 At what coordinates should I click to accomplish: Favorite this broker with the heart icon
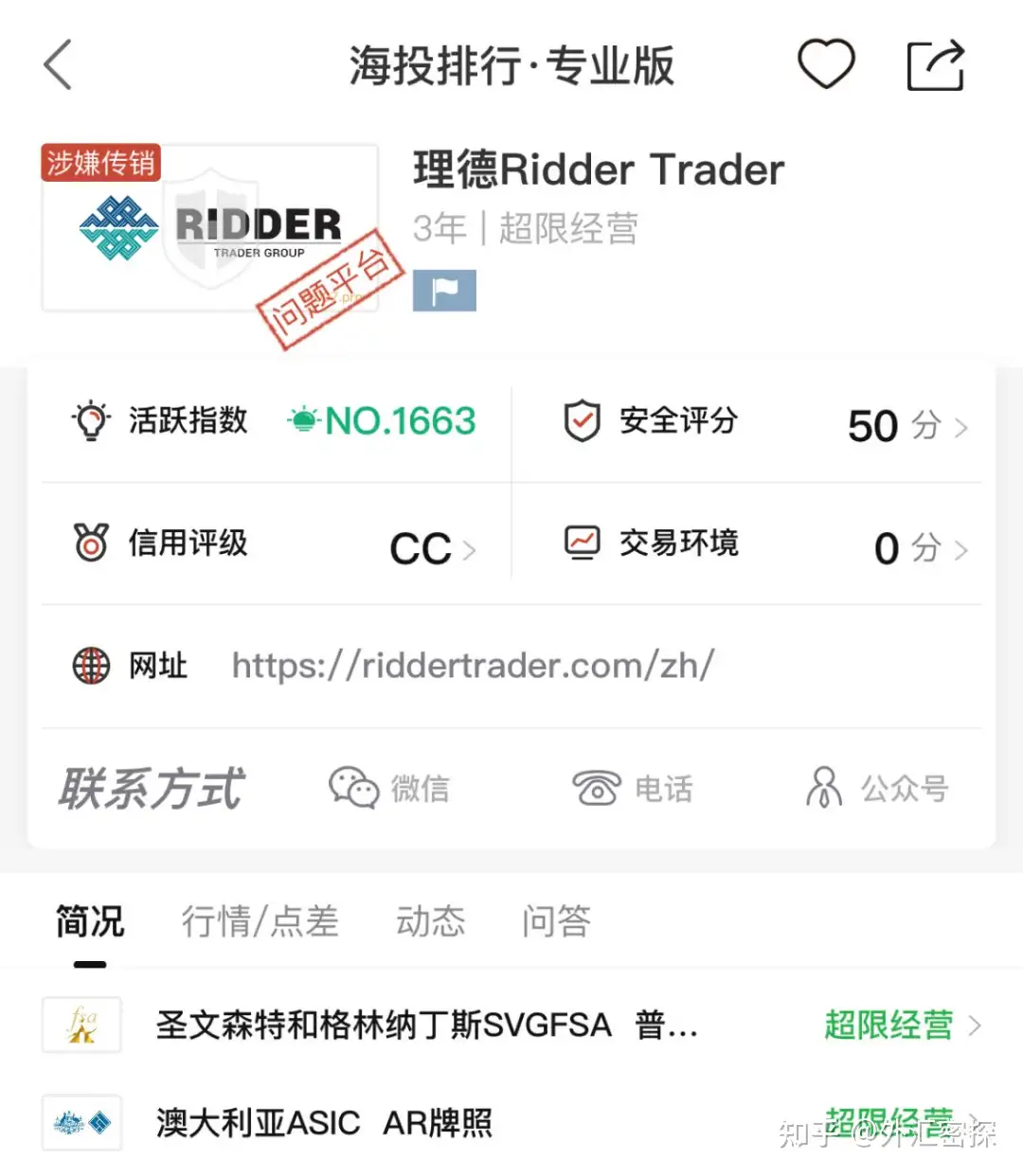pos(826,64)
